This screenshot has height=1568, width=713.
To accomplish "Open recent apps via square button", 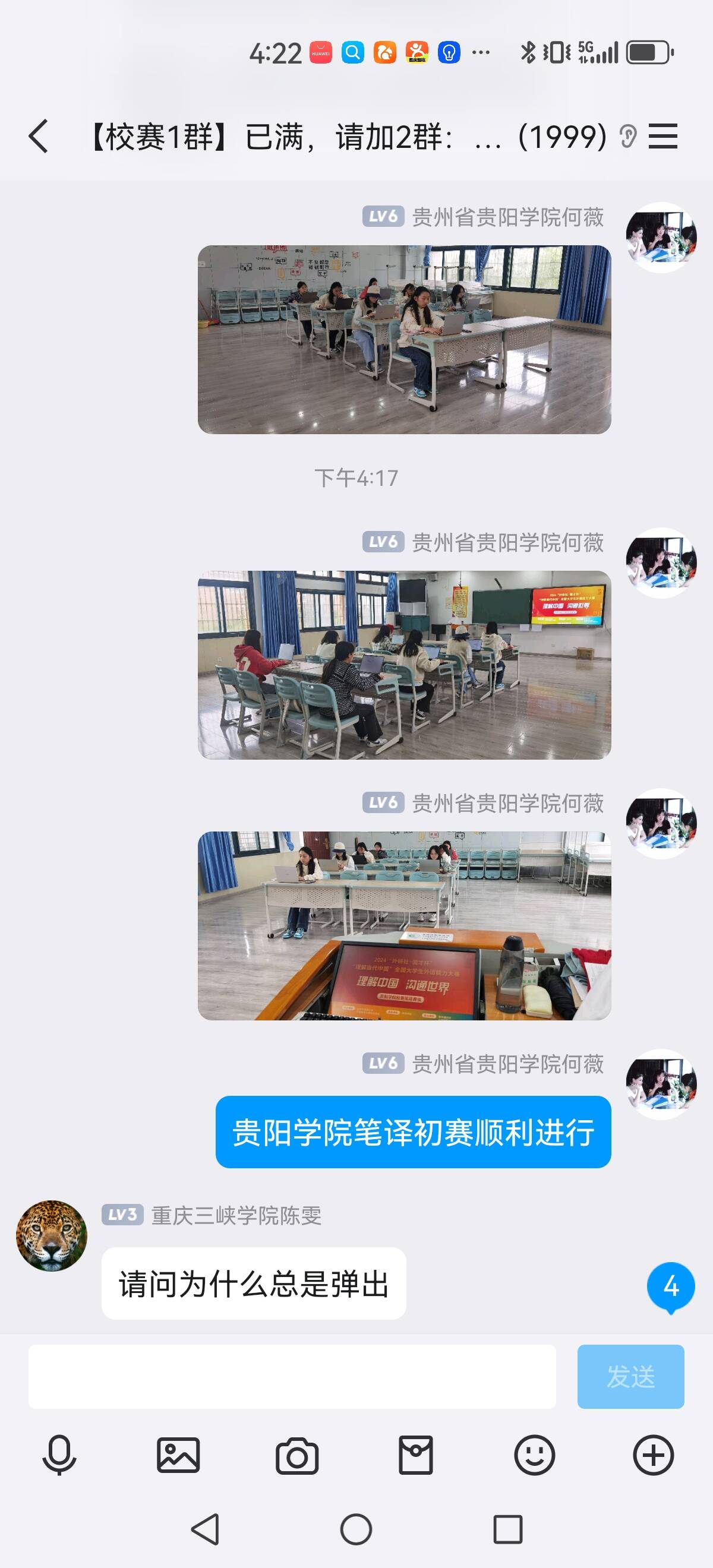I will (x=508, y=1529).
